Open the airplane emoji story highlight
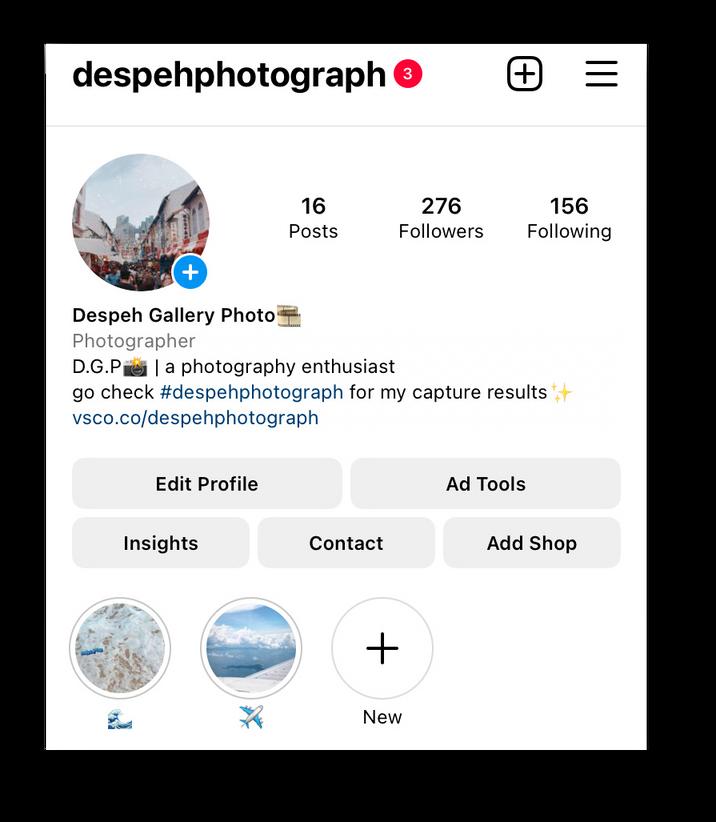Image resolution: width=716 pixels, height=822 pixels. click(x=251, y=649)
